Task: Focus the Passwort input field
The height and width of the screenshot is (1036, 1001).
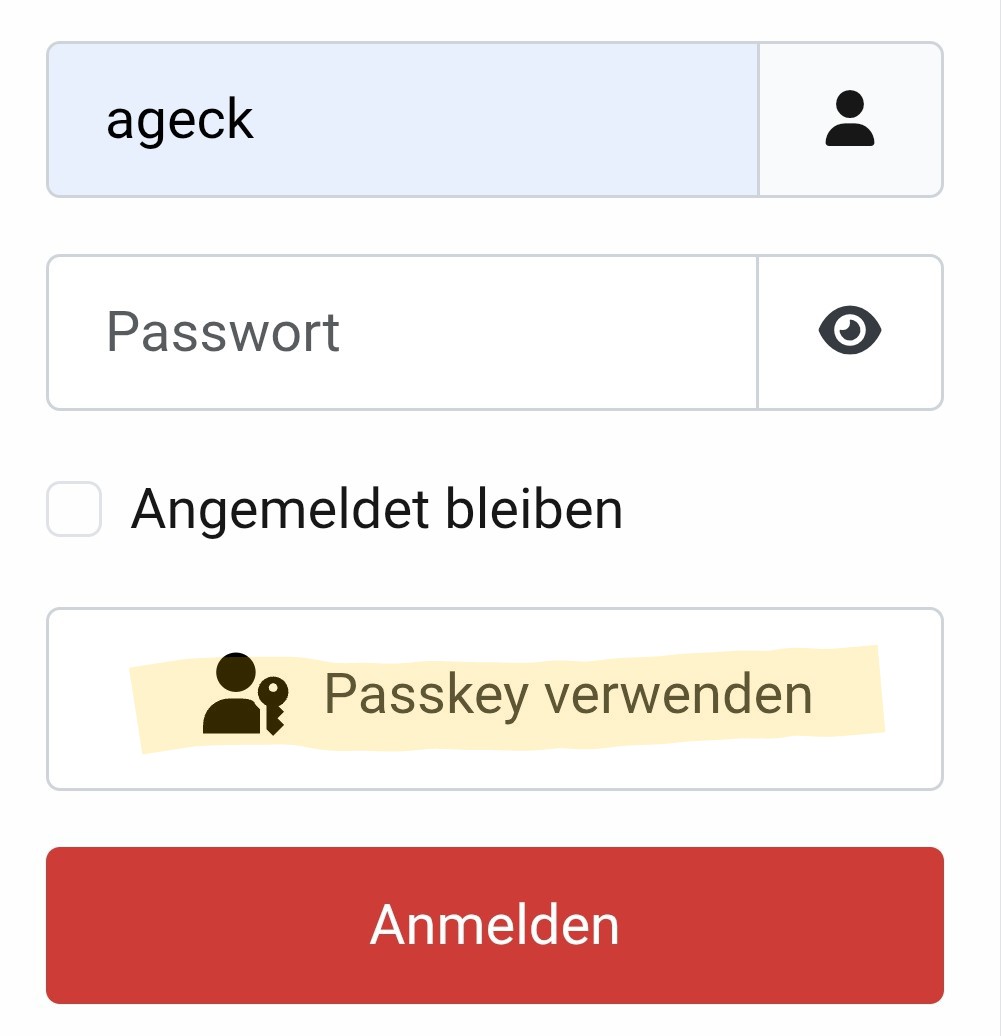Action: [x=402, y=332]
